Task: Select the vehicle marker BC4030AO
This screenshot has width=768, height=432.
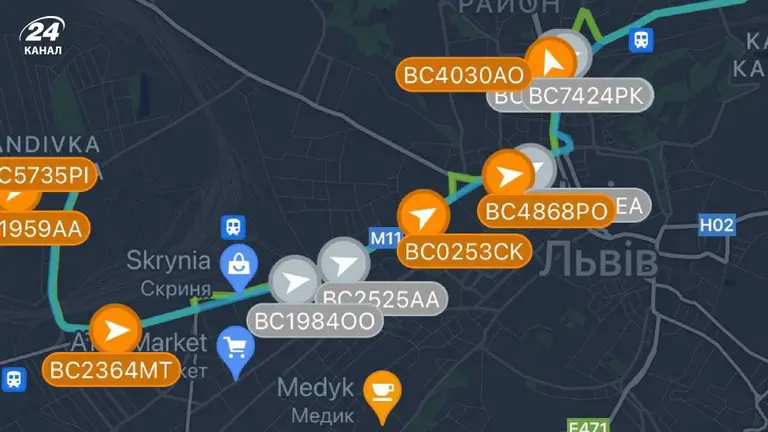Action: [x=548, y=62]
